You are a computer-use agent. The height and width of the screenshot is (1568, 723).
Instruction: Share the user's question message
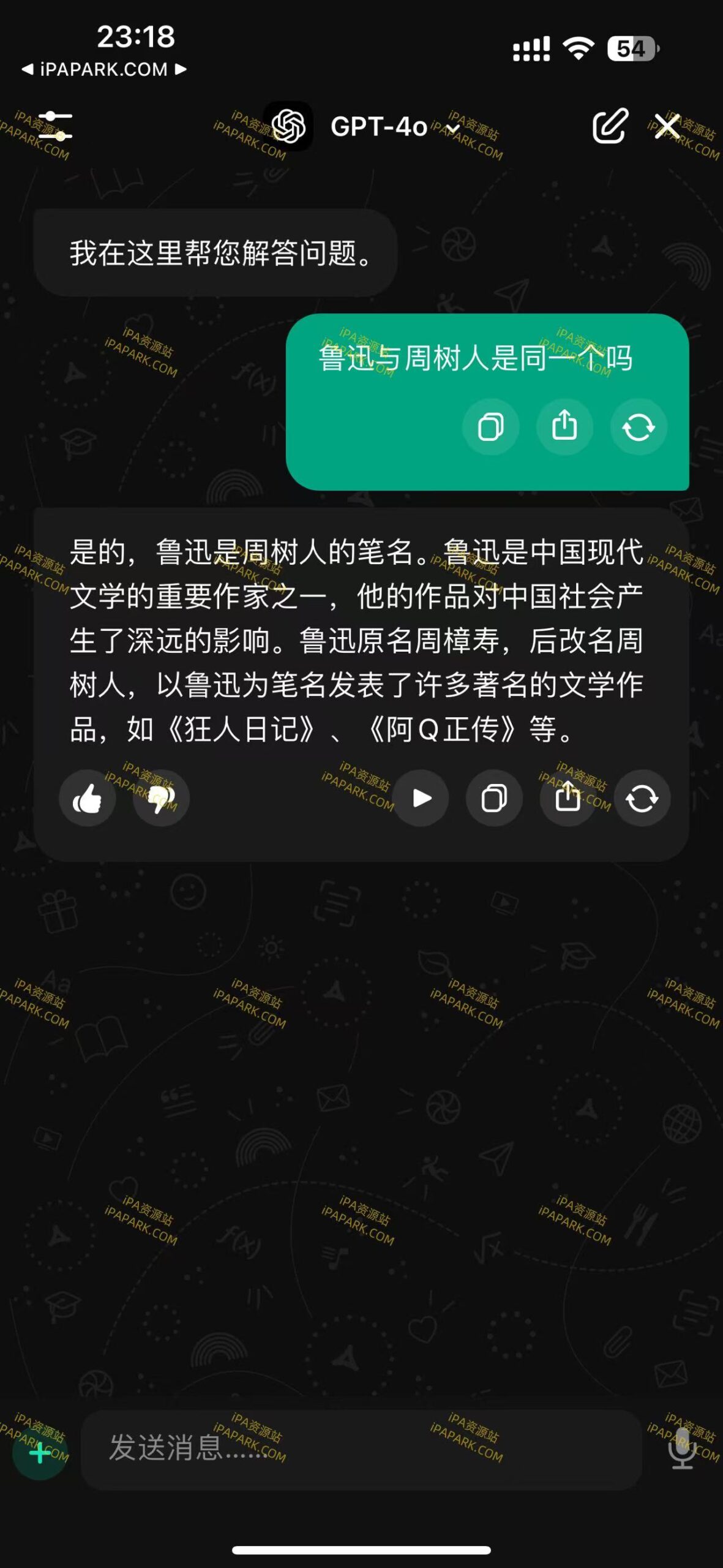tap(564, 428)
